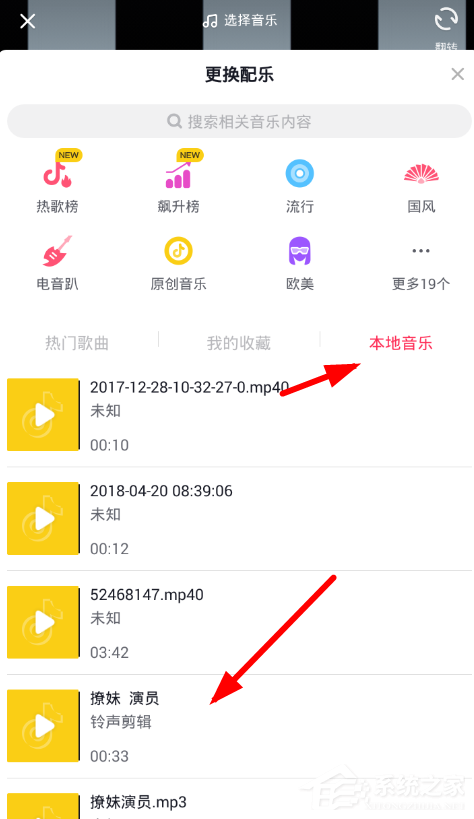
Task: Dismiss the 更换配乐 panel
Action: click(457, 74)
